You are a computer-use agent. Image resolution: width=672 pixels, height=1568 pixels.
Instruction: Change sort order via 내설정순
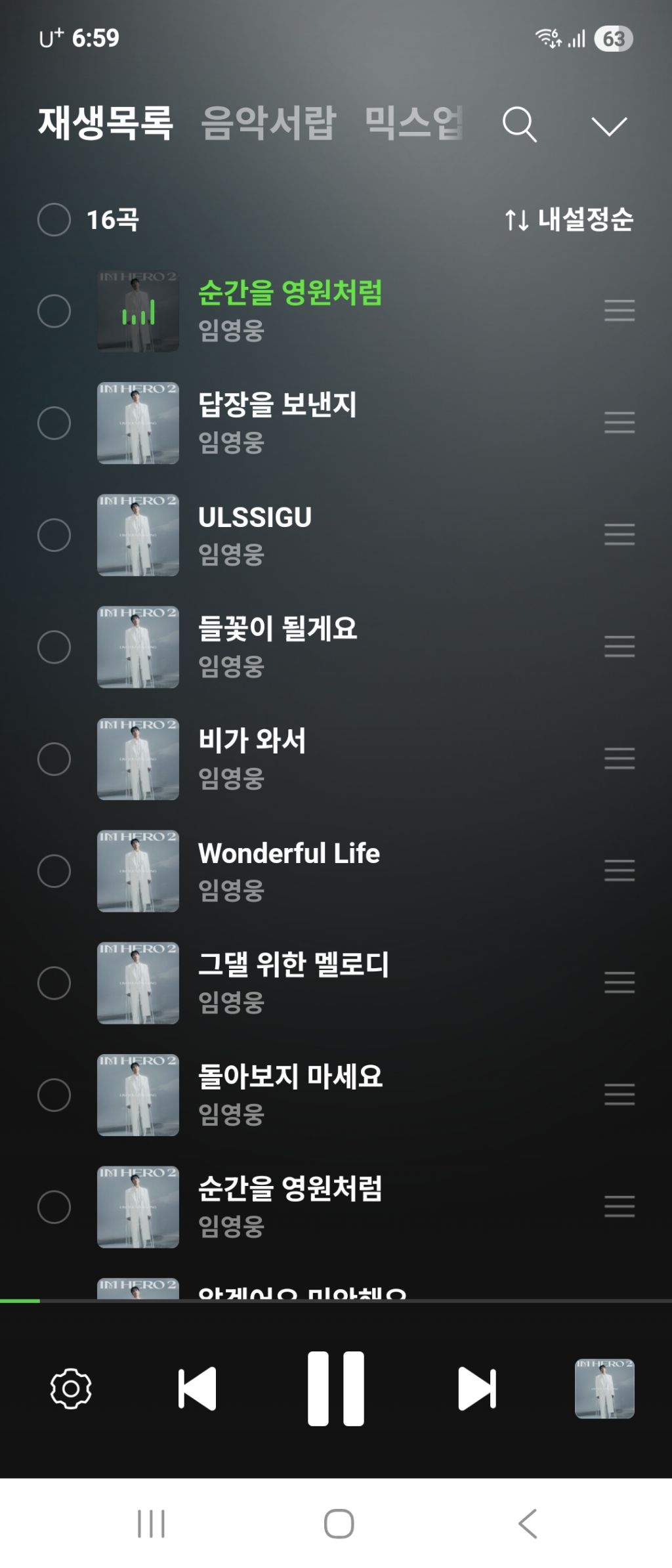tap(569, 219)
